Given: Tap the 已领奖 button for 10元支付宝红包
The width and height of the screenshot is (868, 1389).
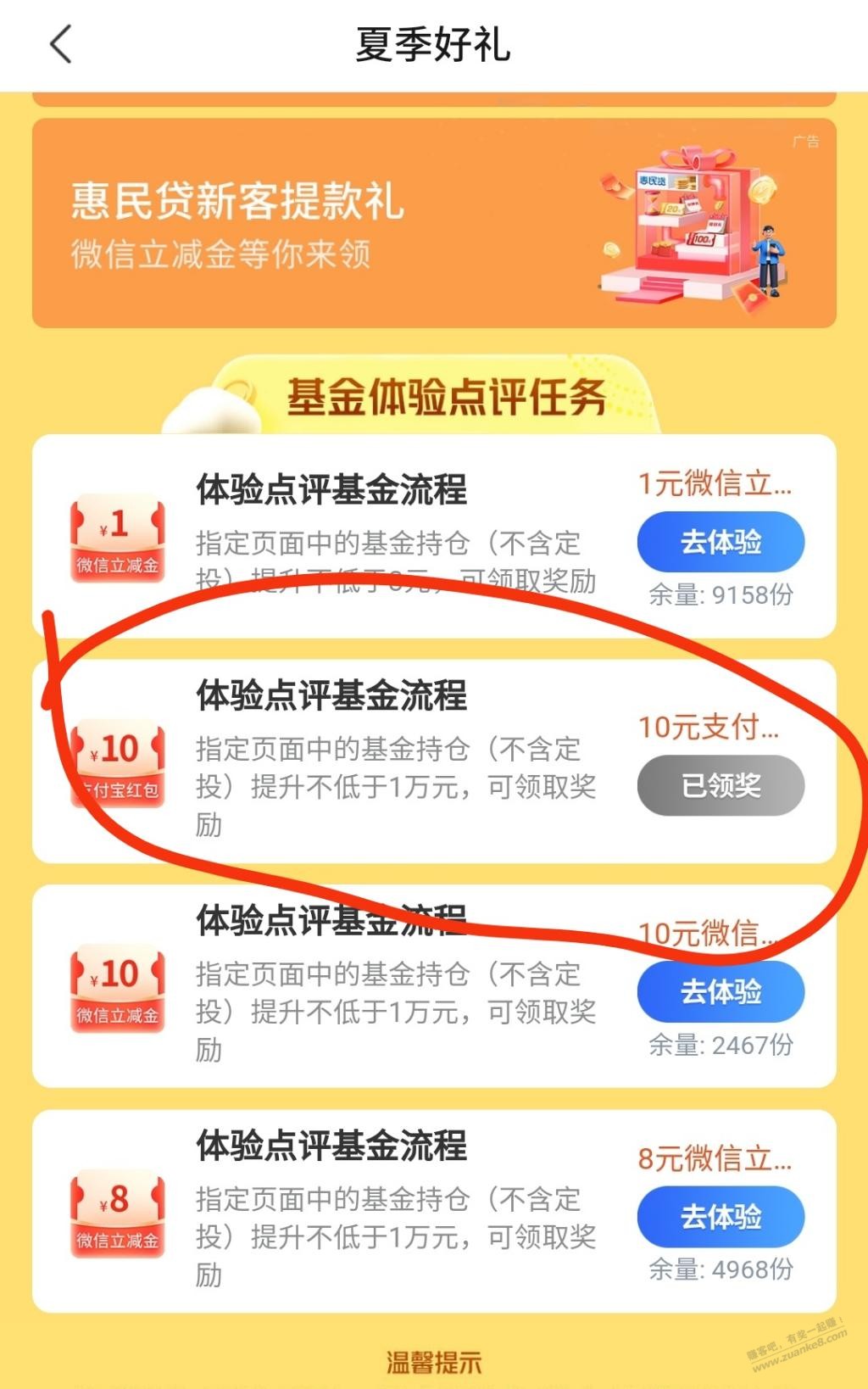Looking at the screenshot, I should 721,786.
